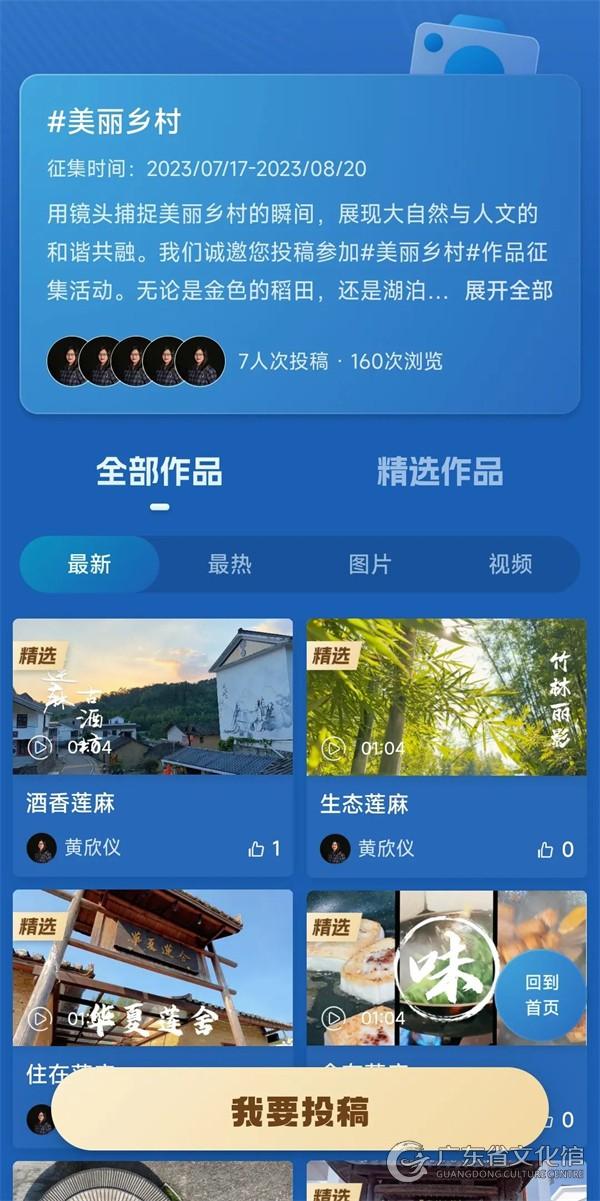Switch to the 精选作品 tab
Screen dimensions: 600x1201
coord(439,471)
